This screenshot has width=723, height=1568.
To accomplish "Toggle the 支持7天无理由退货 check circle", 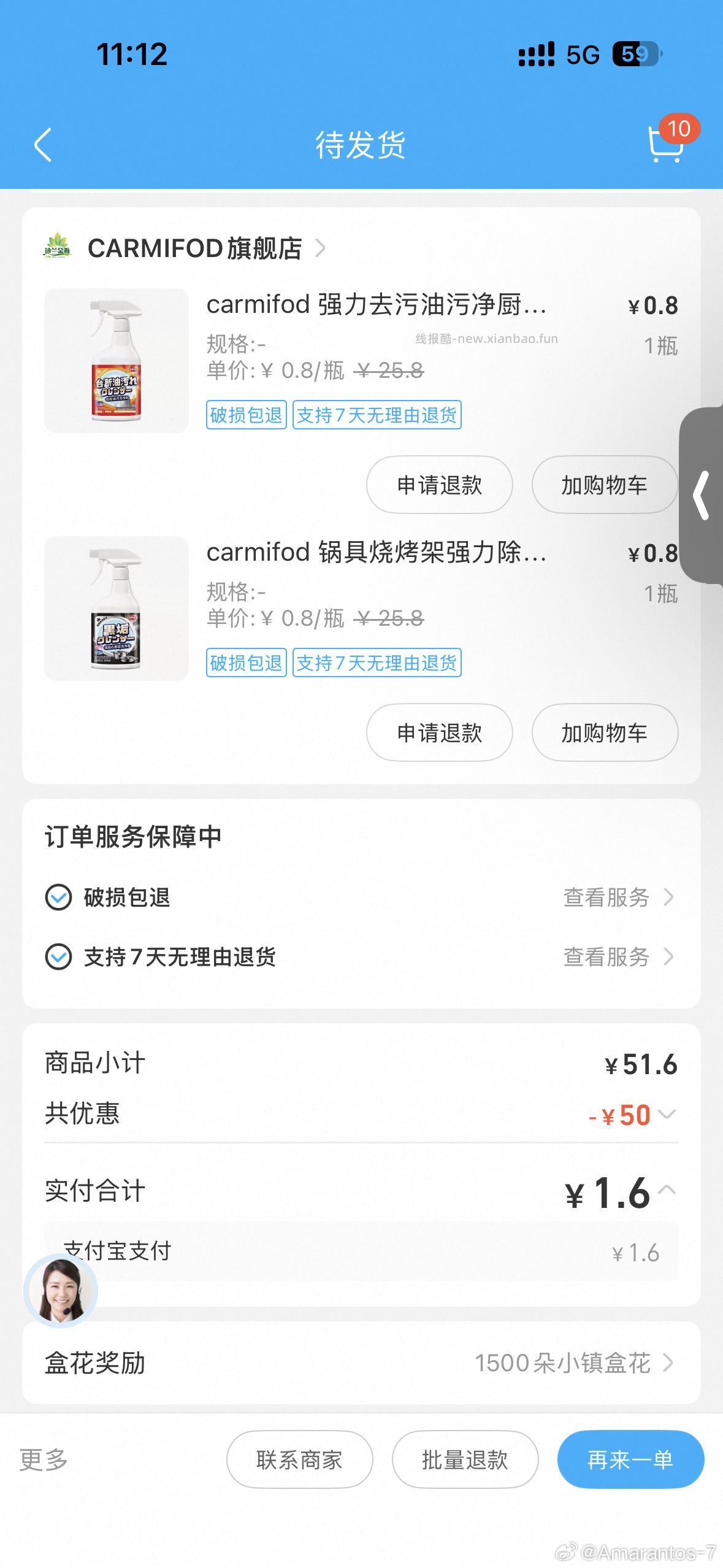I will pos(58,956).
